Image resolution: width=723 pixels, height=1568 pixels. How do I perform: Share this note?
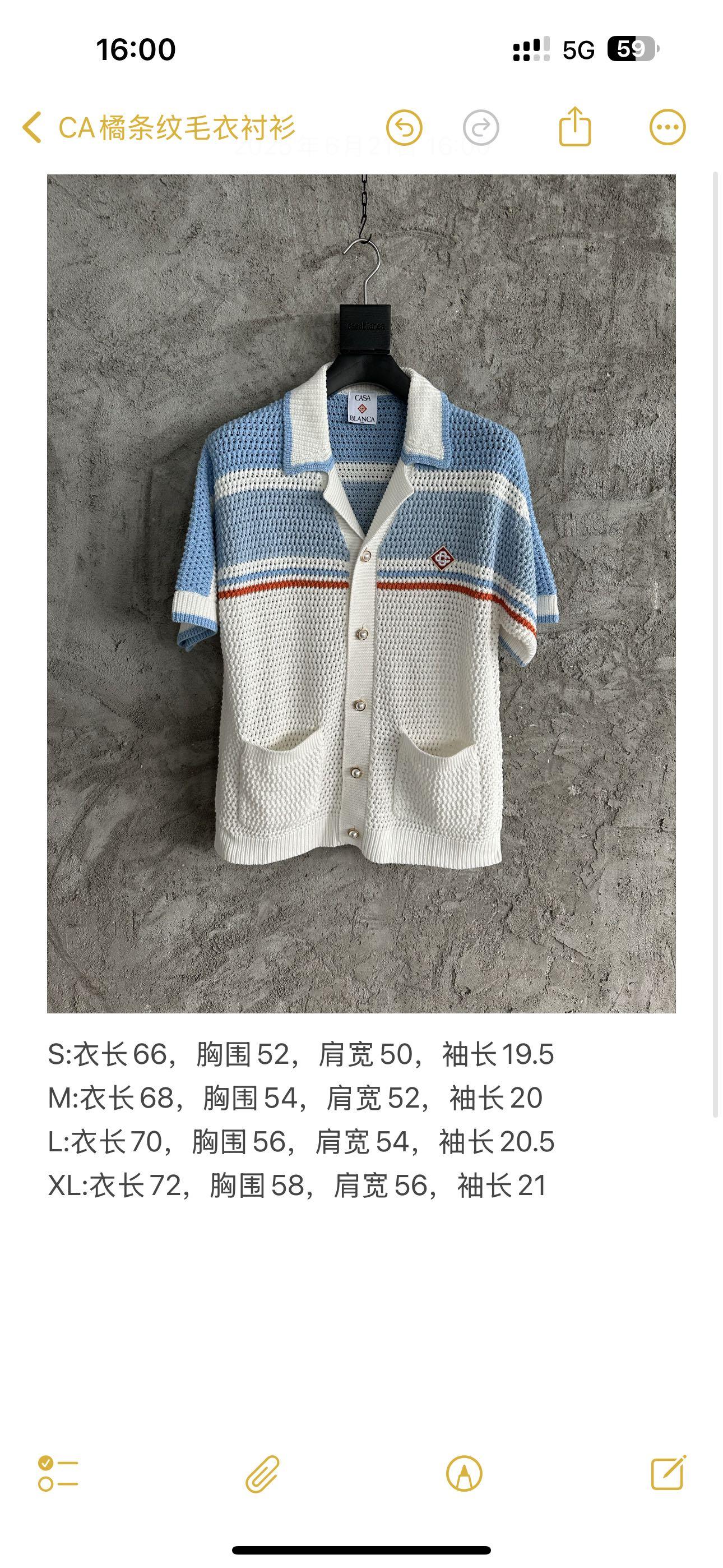(574, 127)
